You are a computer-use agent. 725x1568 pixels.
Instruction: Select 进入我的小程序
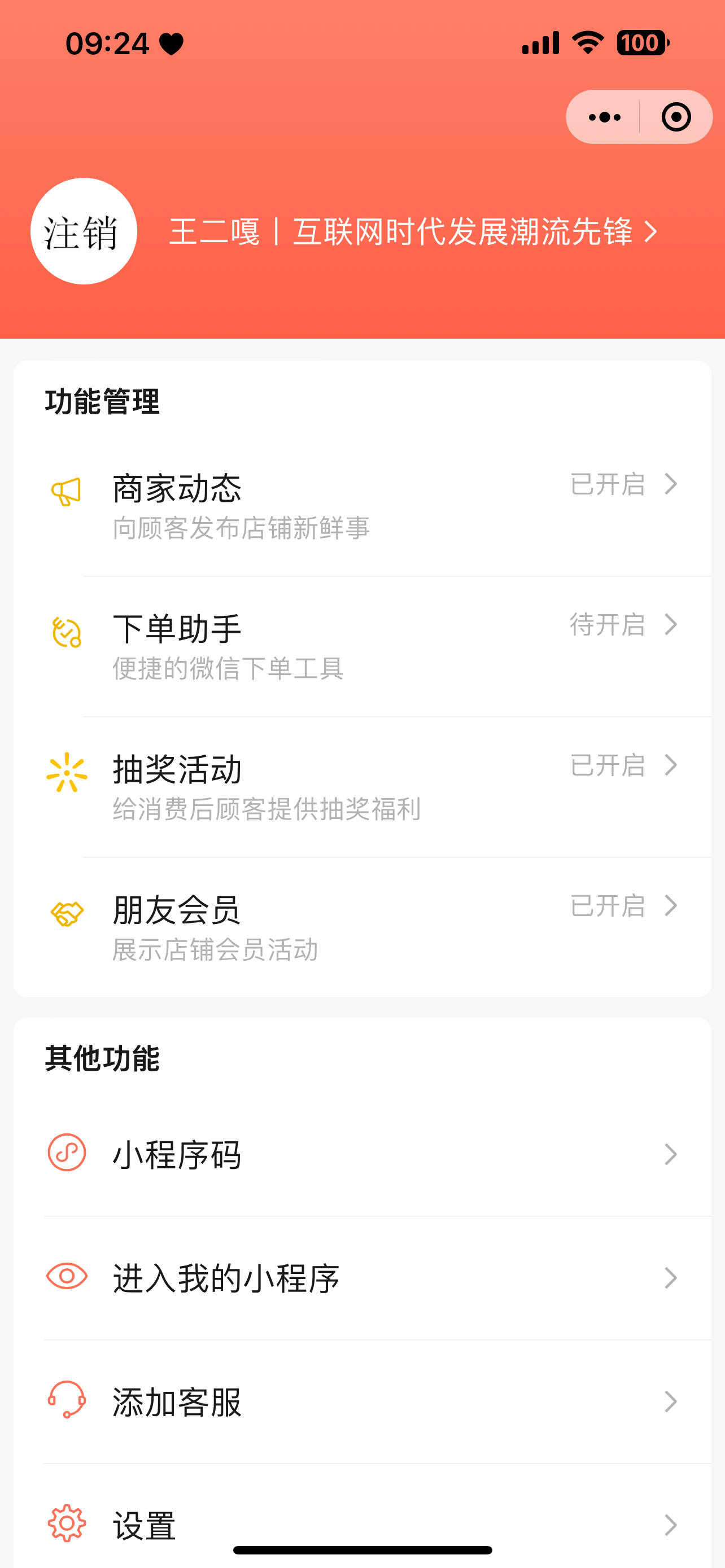(x=365, y=1278)
